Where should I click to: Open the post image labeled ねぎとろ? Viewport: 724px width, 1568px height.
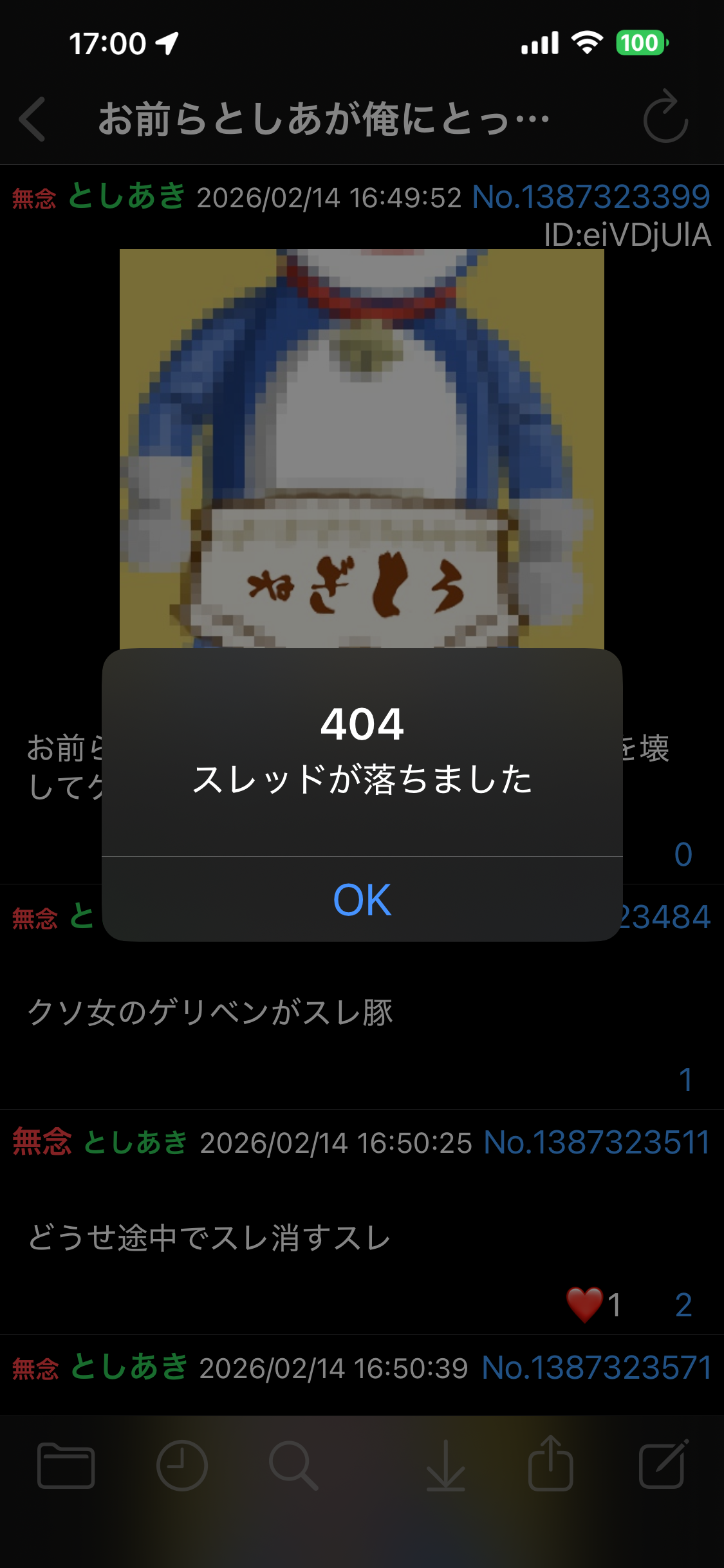pos(362,449)
